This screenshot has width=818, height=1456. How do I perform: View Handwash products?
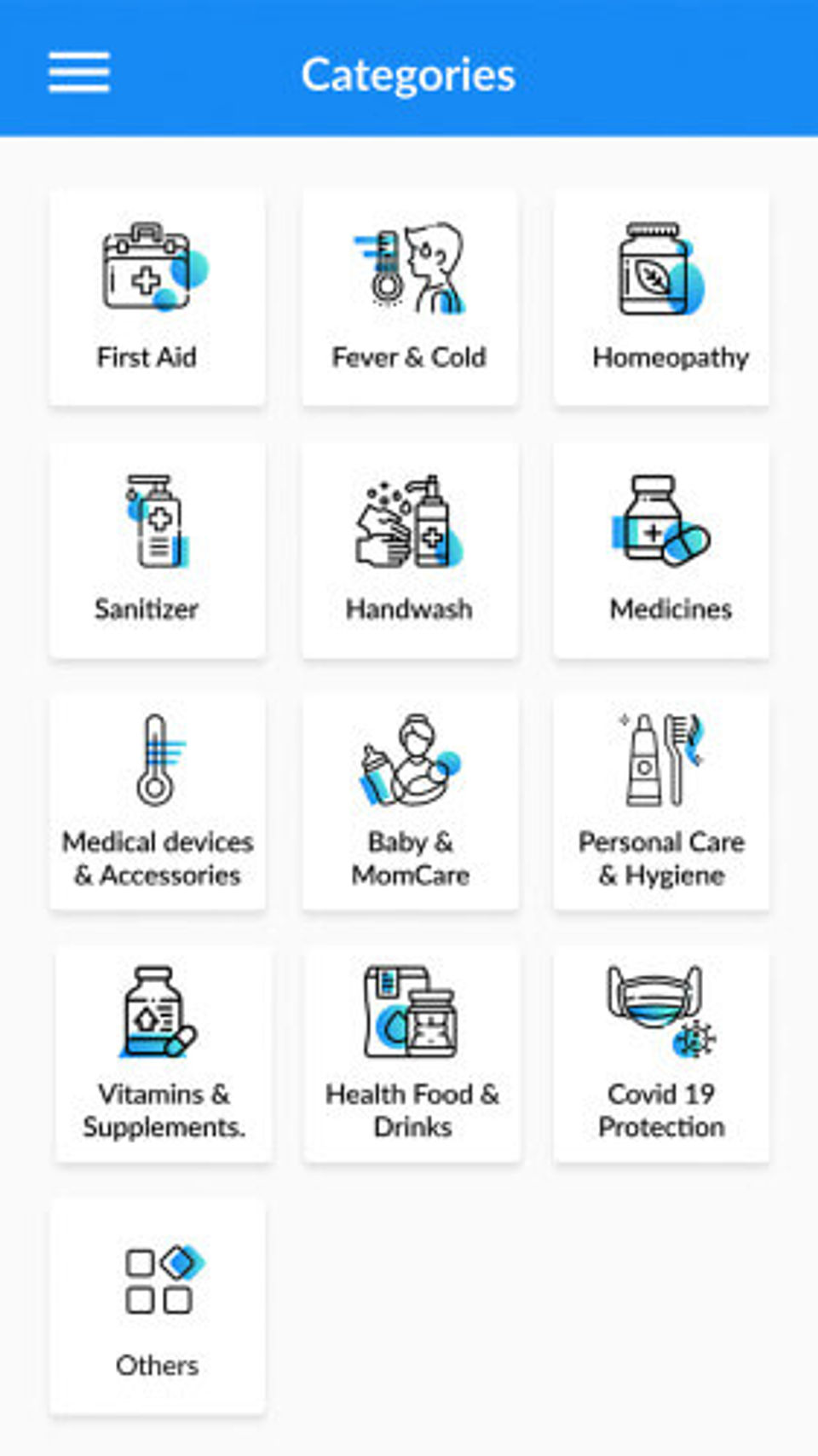(410, 550)
